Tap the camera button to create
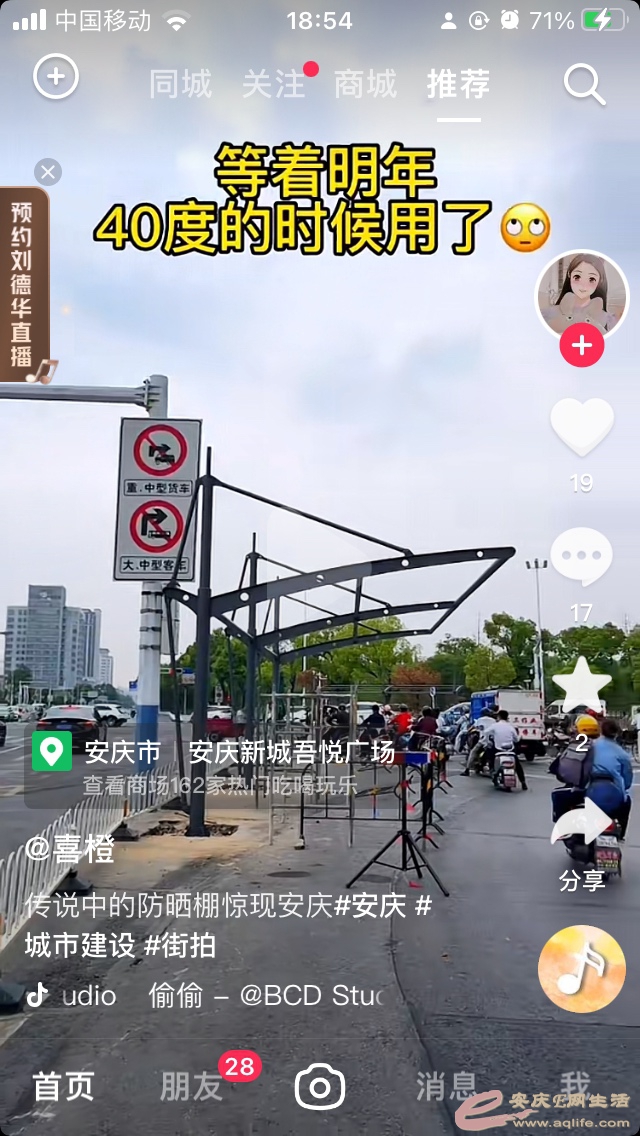Screen dimensions: 640x1136 pyautogui.click(x=320, y=1088)
